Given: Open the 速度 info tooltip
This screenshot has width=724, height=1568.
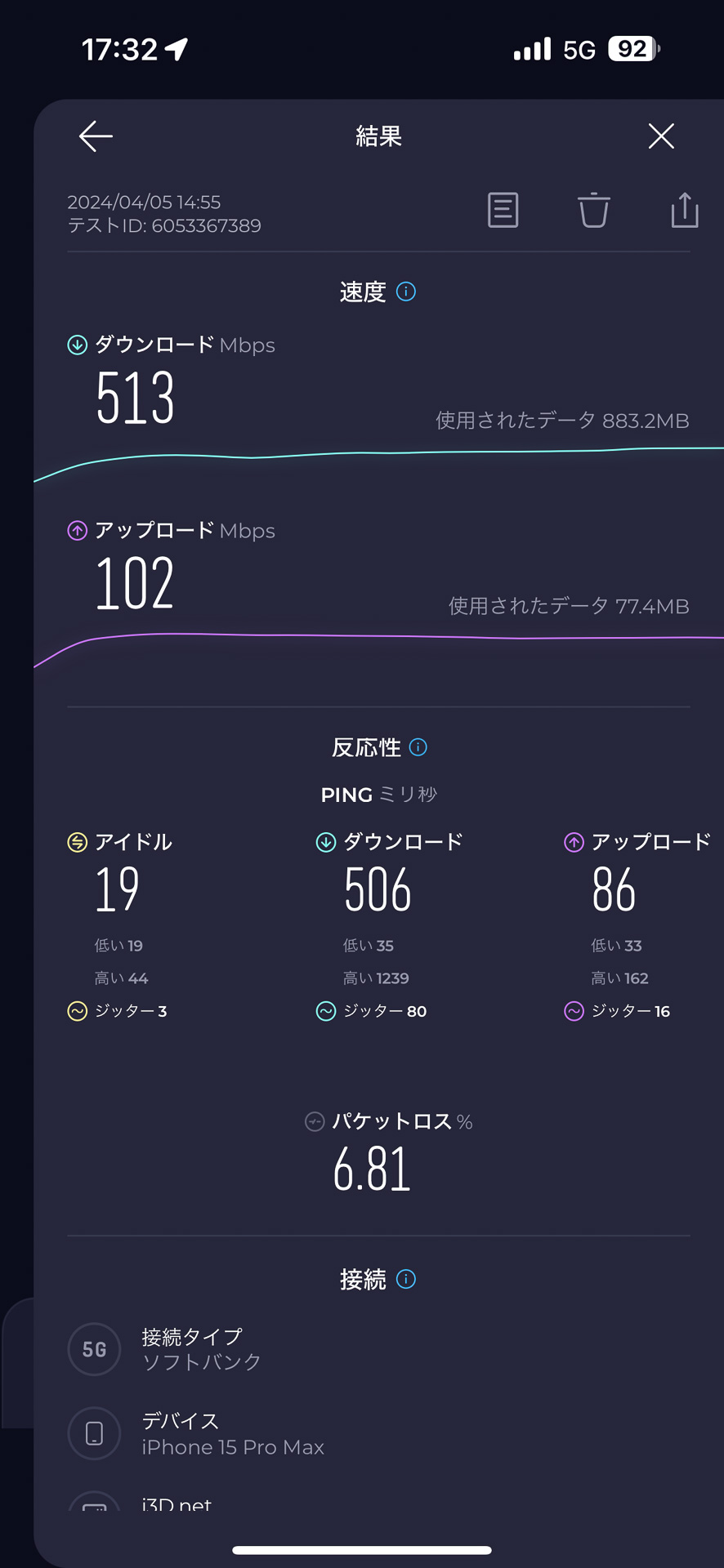Looking at the screenshot, I should click(405, 292).
